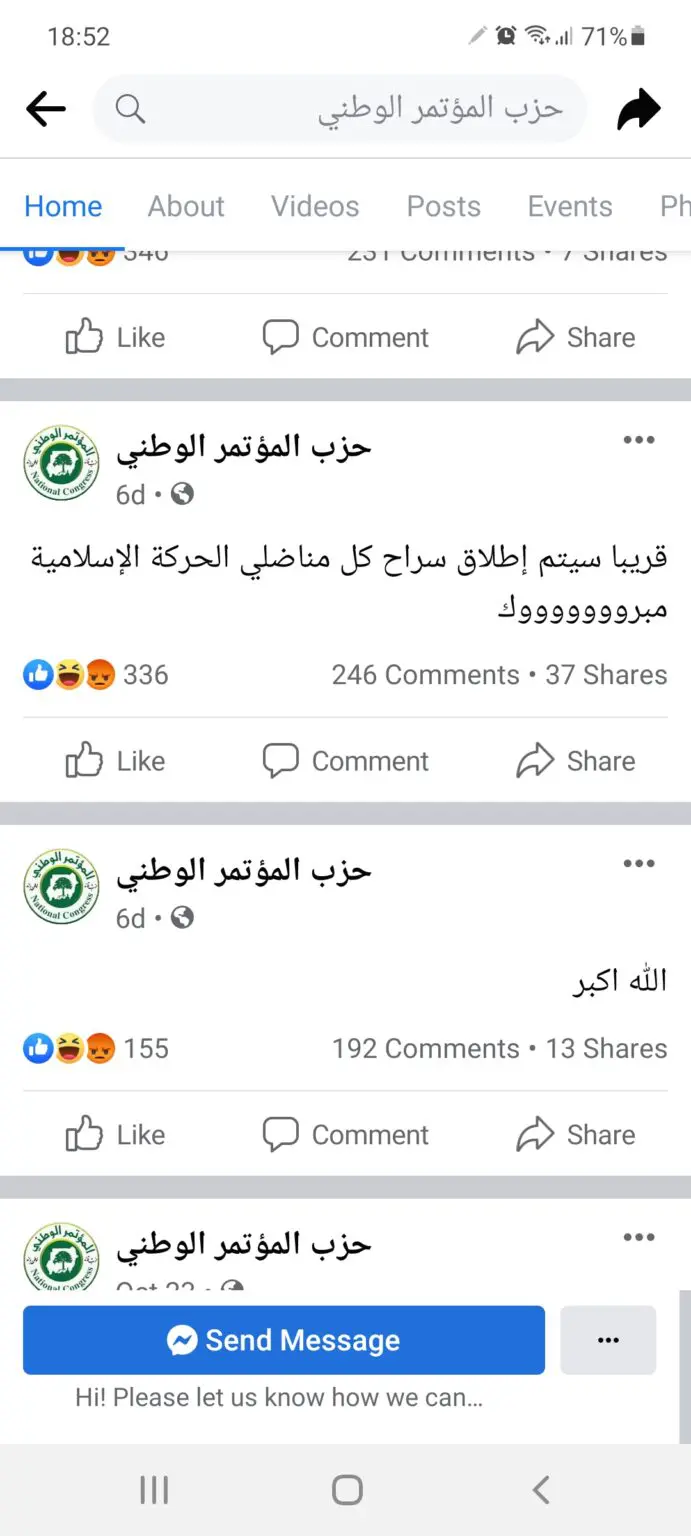This screenshot has height=1536, width=691.
Task: Open overflow menu of post with 336 reactions
Action: 639,440
